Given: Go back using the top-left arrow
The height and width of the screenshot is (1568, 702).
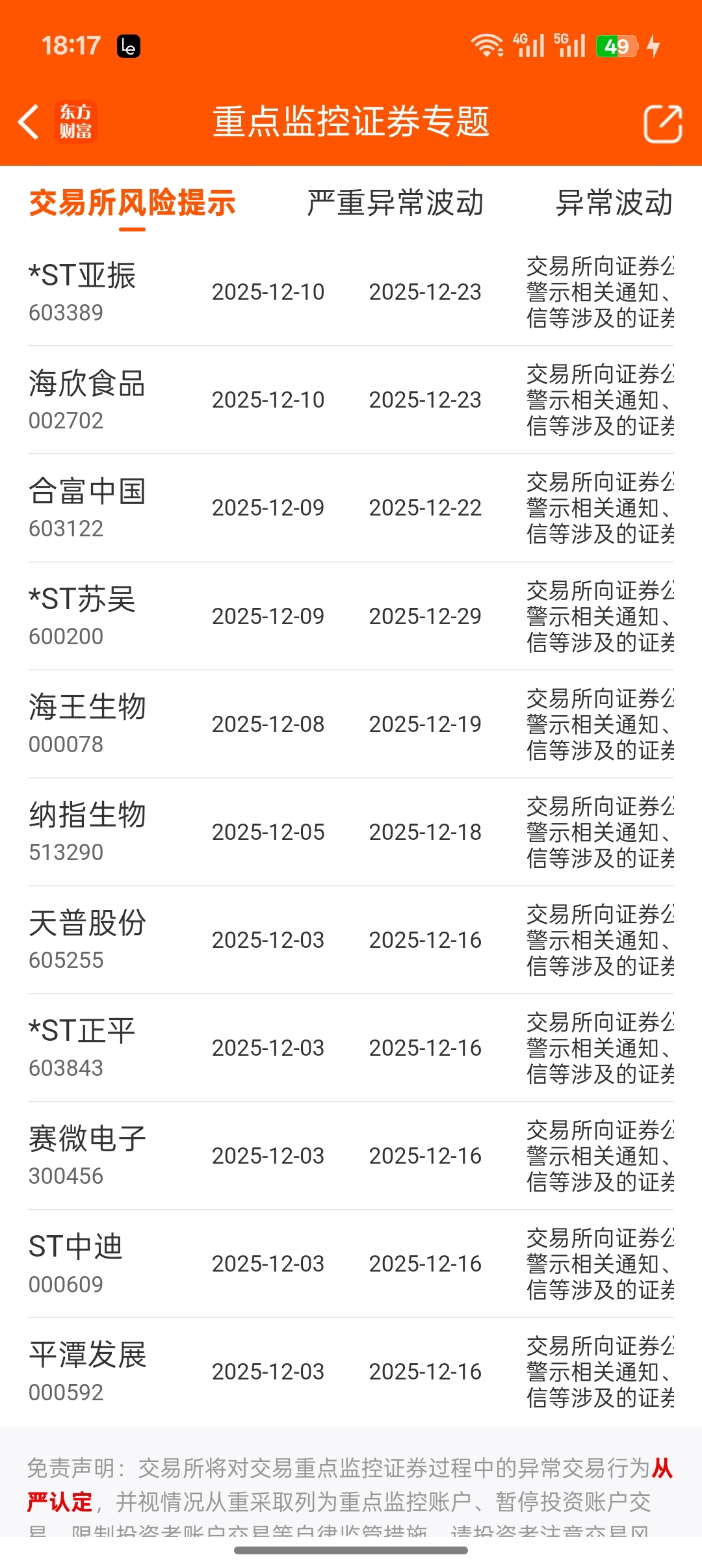Looking at the screenshot, I should (x=29, y=122).
